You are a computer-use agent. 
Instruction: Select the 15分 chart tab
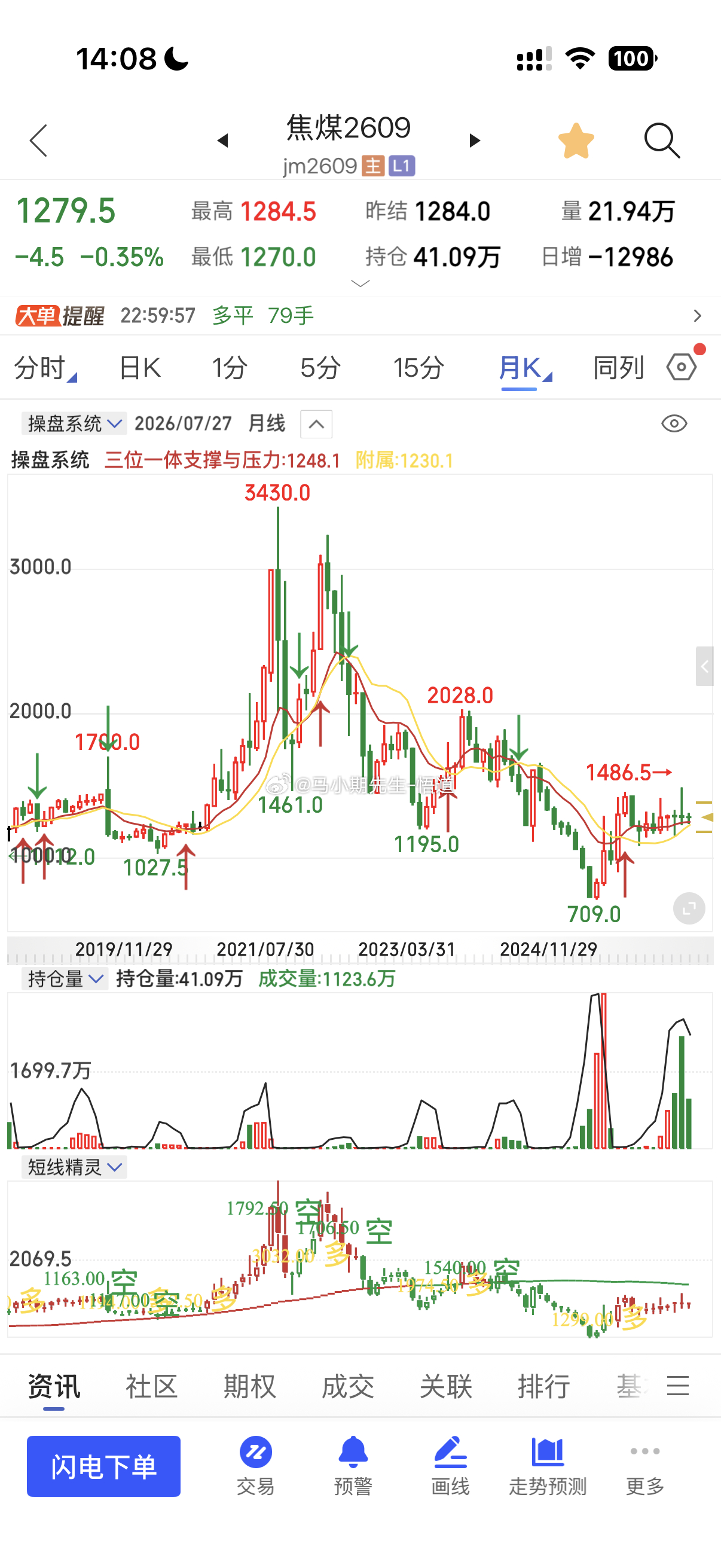pyautogui.click(x=418, y=368)
